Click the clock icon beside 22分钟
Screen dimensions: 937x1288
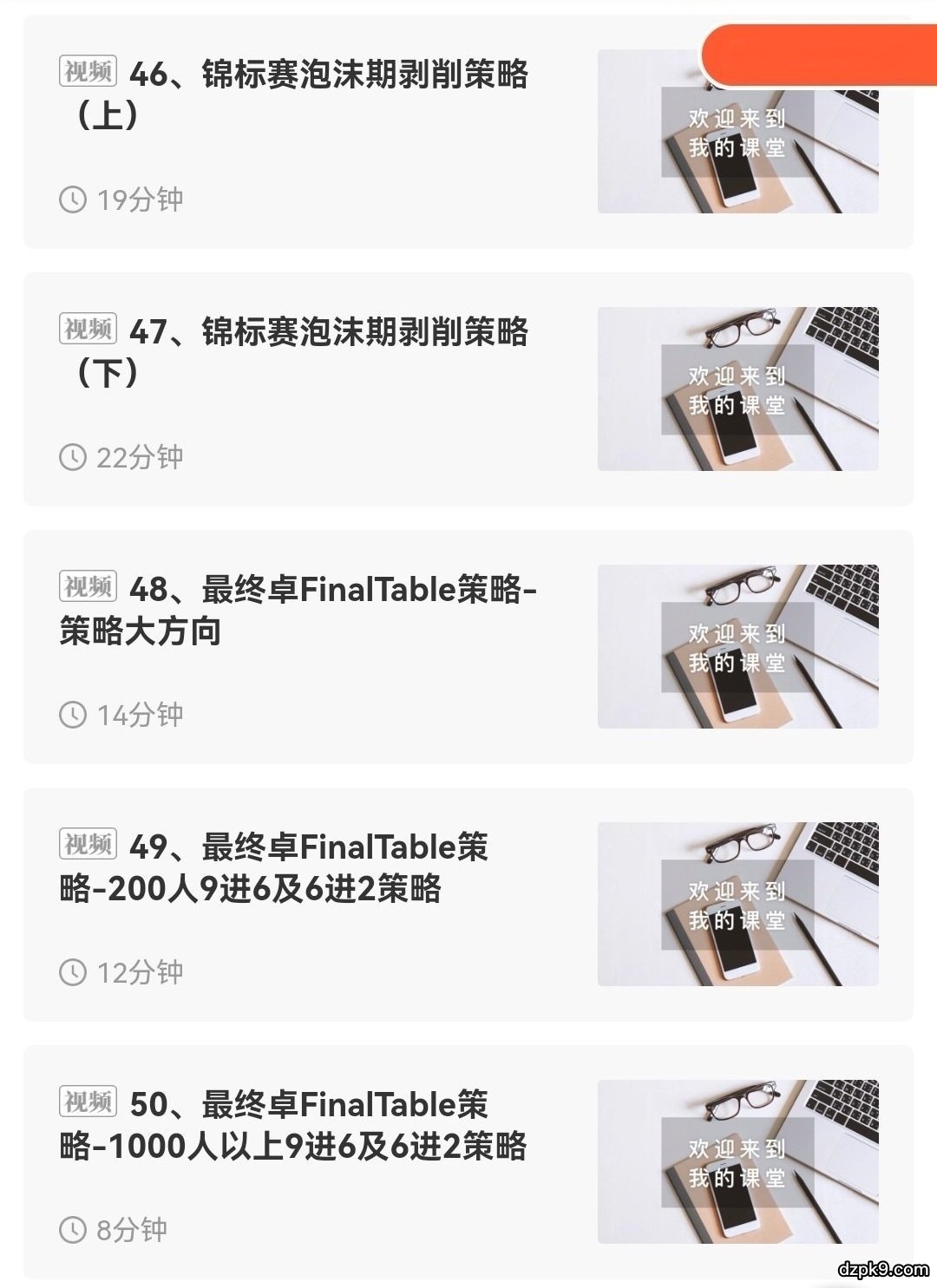73,455
